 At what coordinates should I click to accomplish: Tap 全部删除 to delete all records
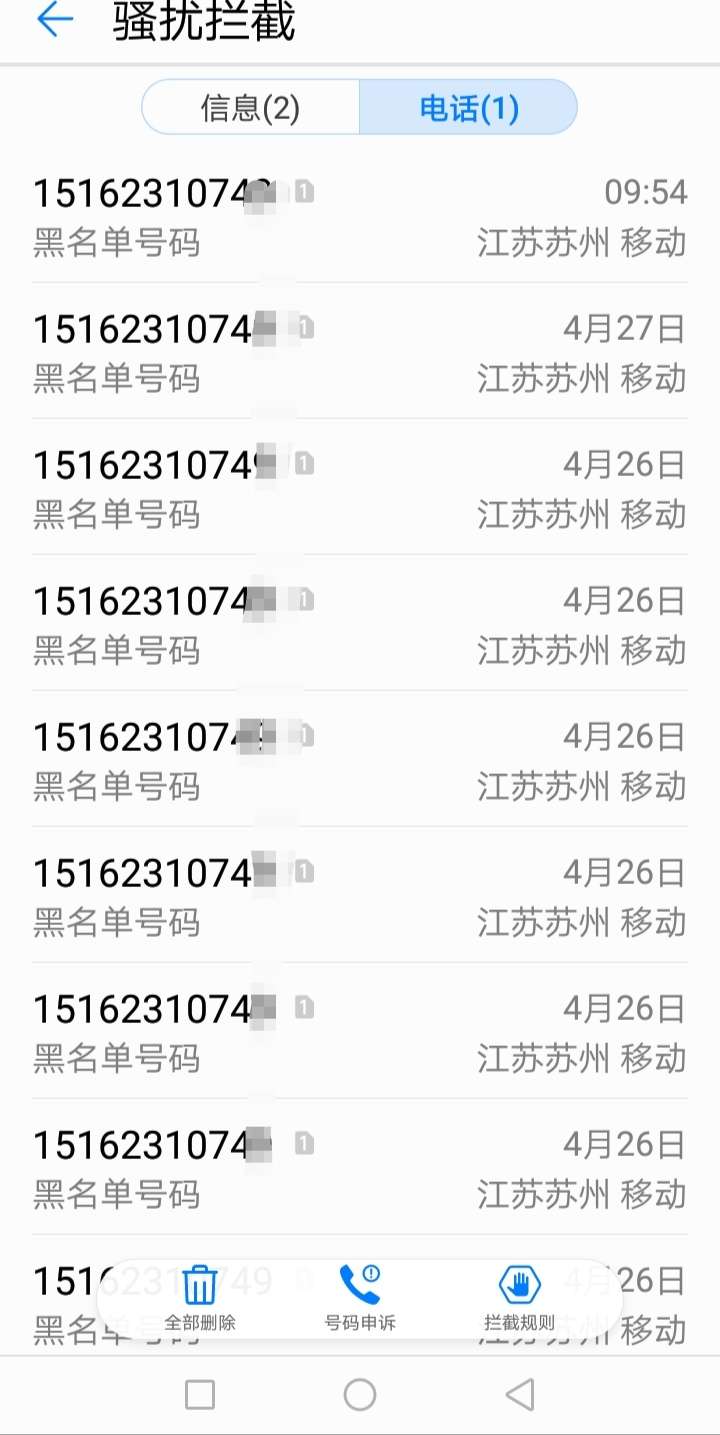200,1298
